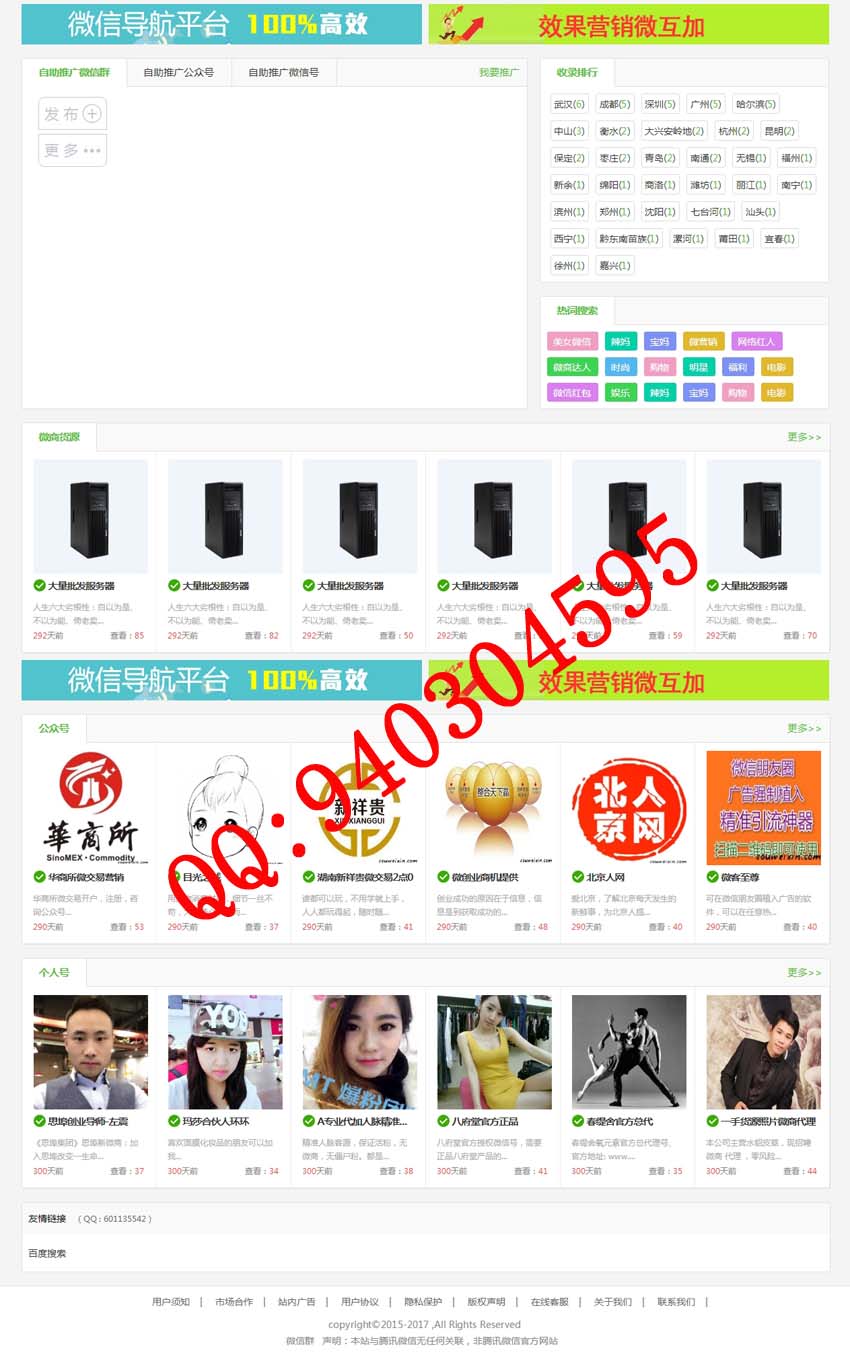
Task: Open 更多 in the 个人号 section
Action: (803, 972)
